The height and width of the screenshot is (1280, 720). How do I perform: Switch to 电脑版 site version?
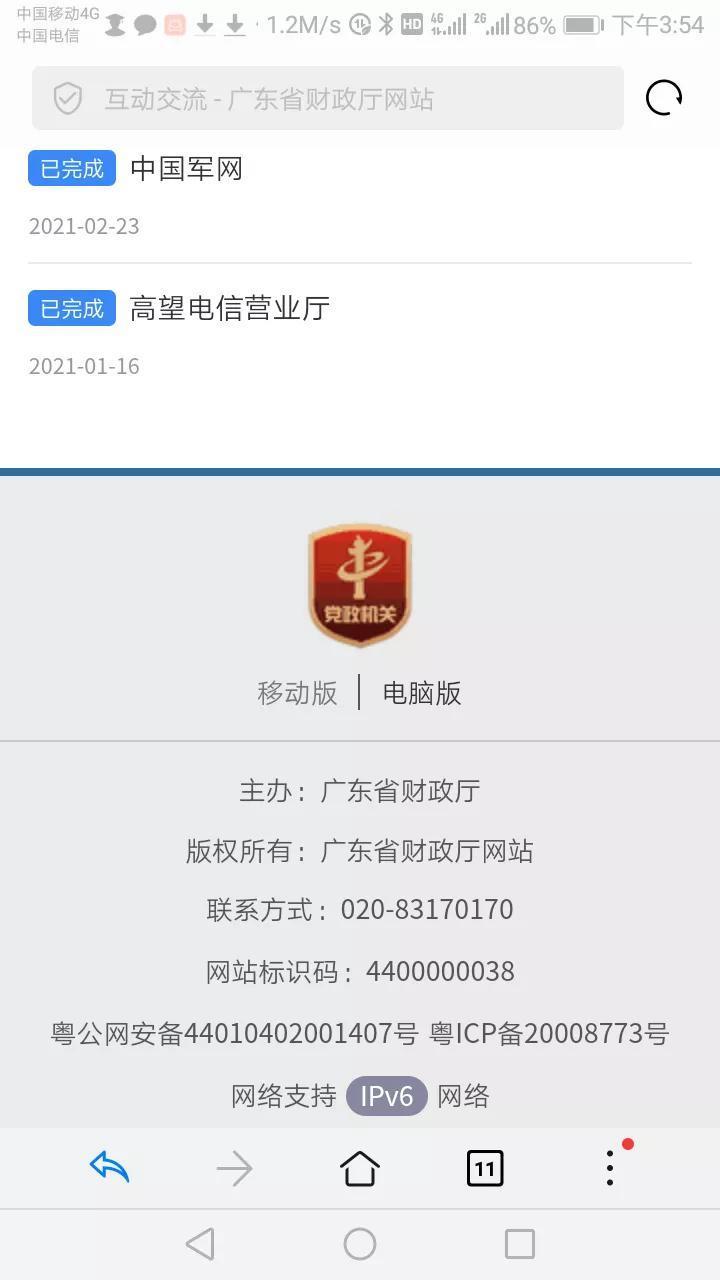coord(422,693)
